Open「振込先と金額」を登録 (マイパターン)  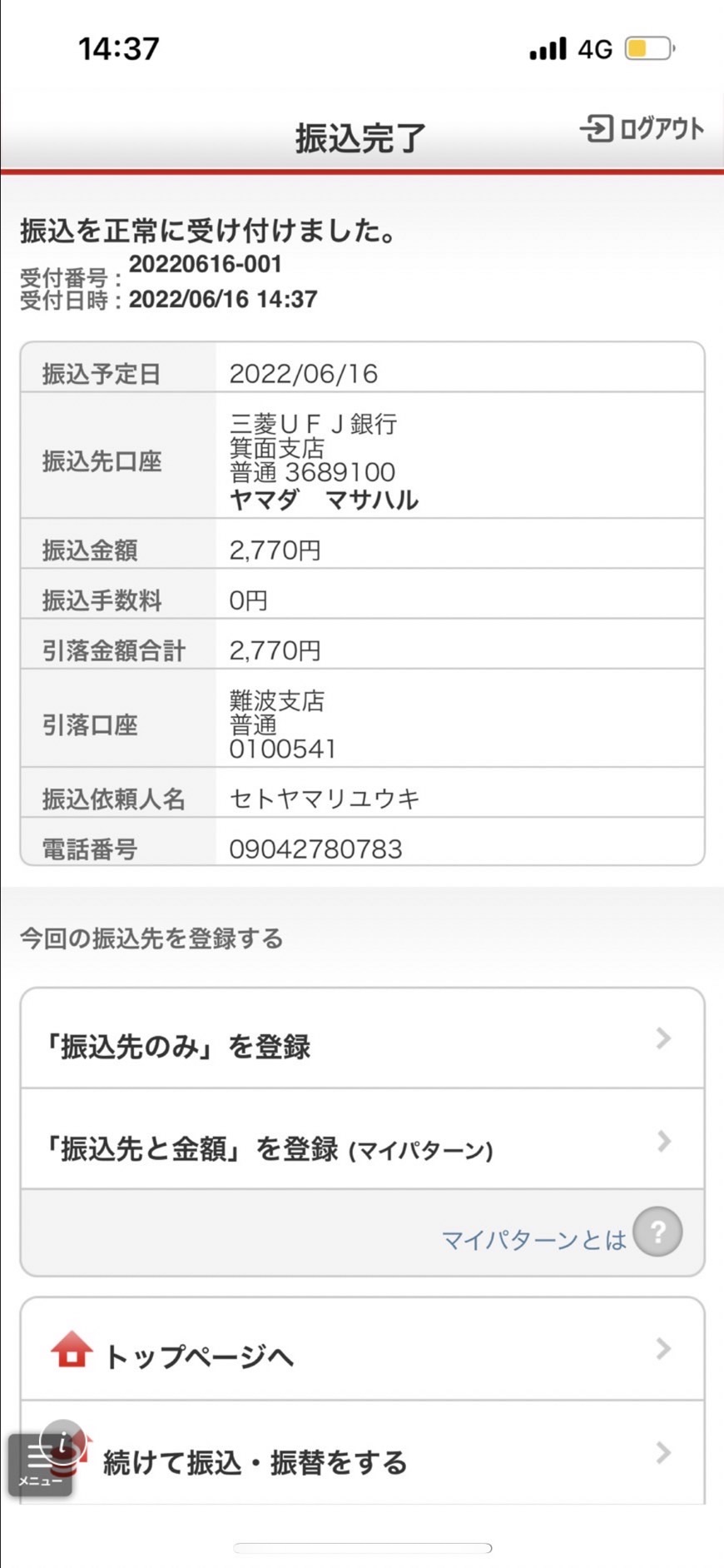(x=362, y=1139)
